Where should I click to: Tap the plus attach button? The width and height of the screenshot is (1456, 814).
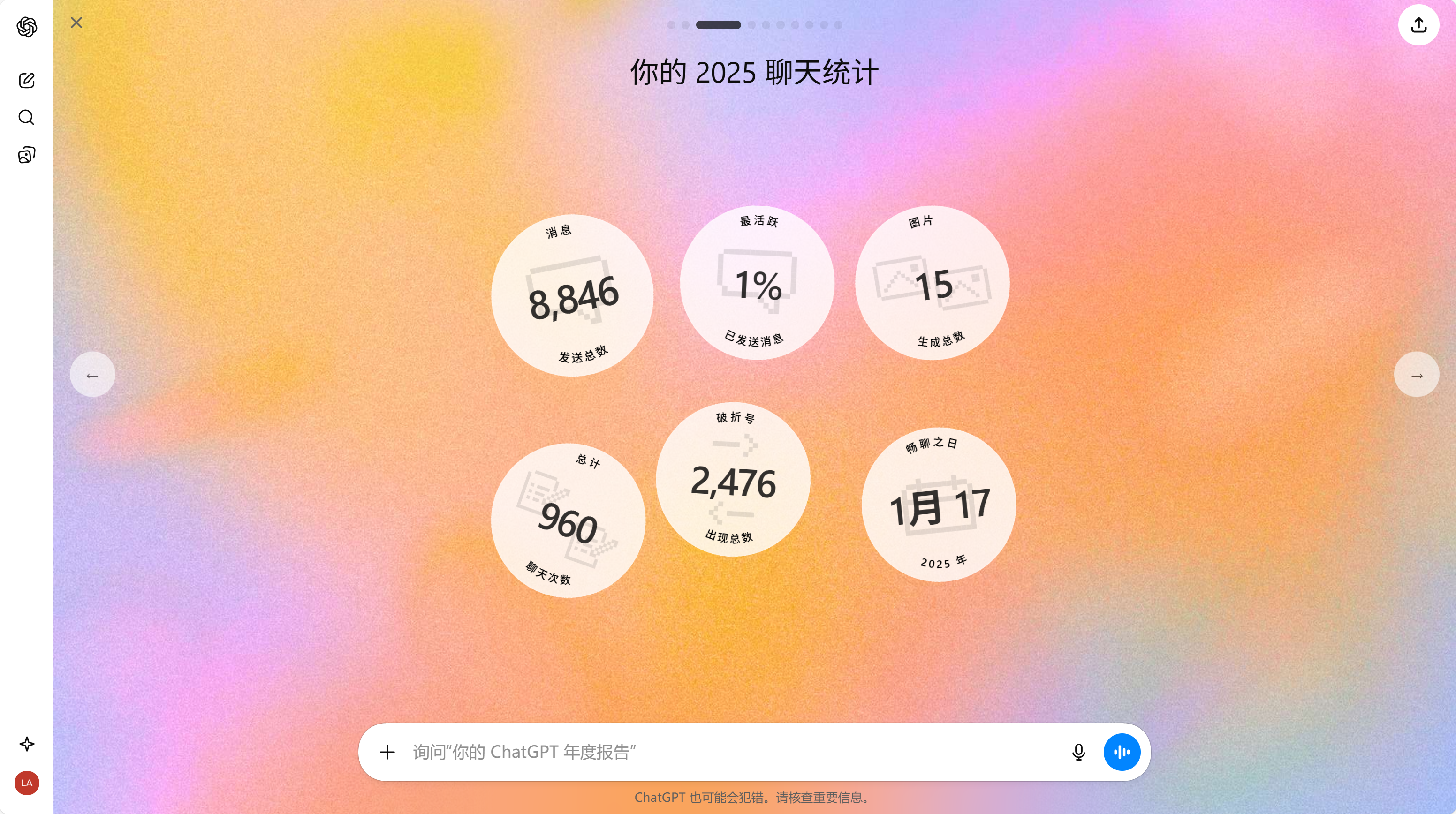(387, 752)
